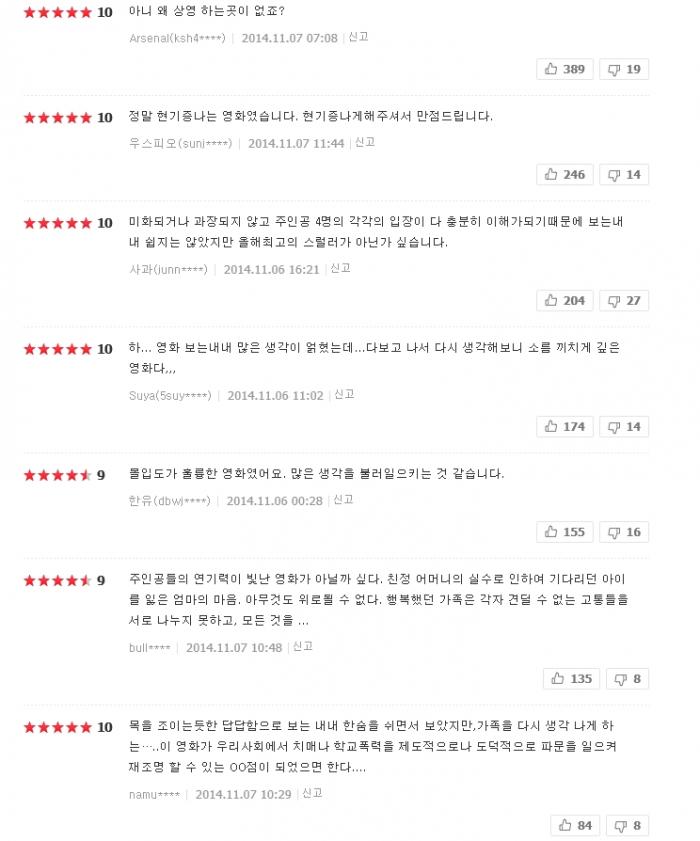Tap 신고 on 사과(junn****)'s review

click(x=340, y=268)
